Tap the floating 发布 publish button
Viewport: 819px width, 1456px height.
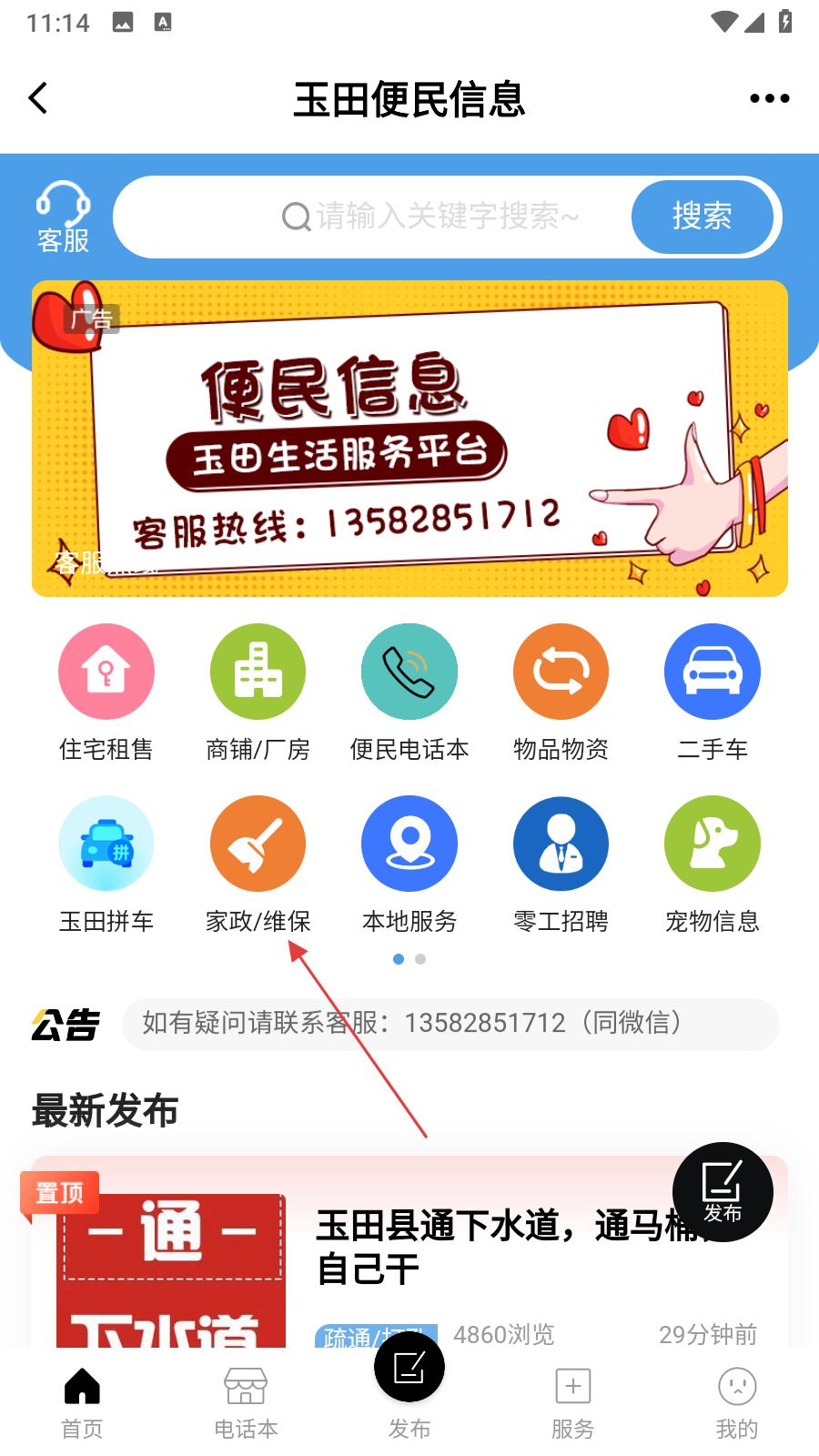723,1191
